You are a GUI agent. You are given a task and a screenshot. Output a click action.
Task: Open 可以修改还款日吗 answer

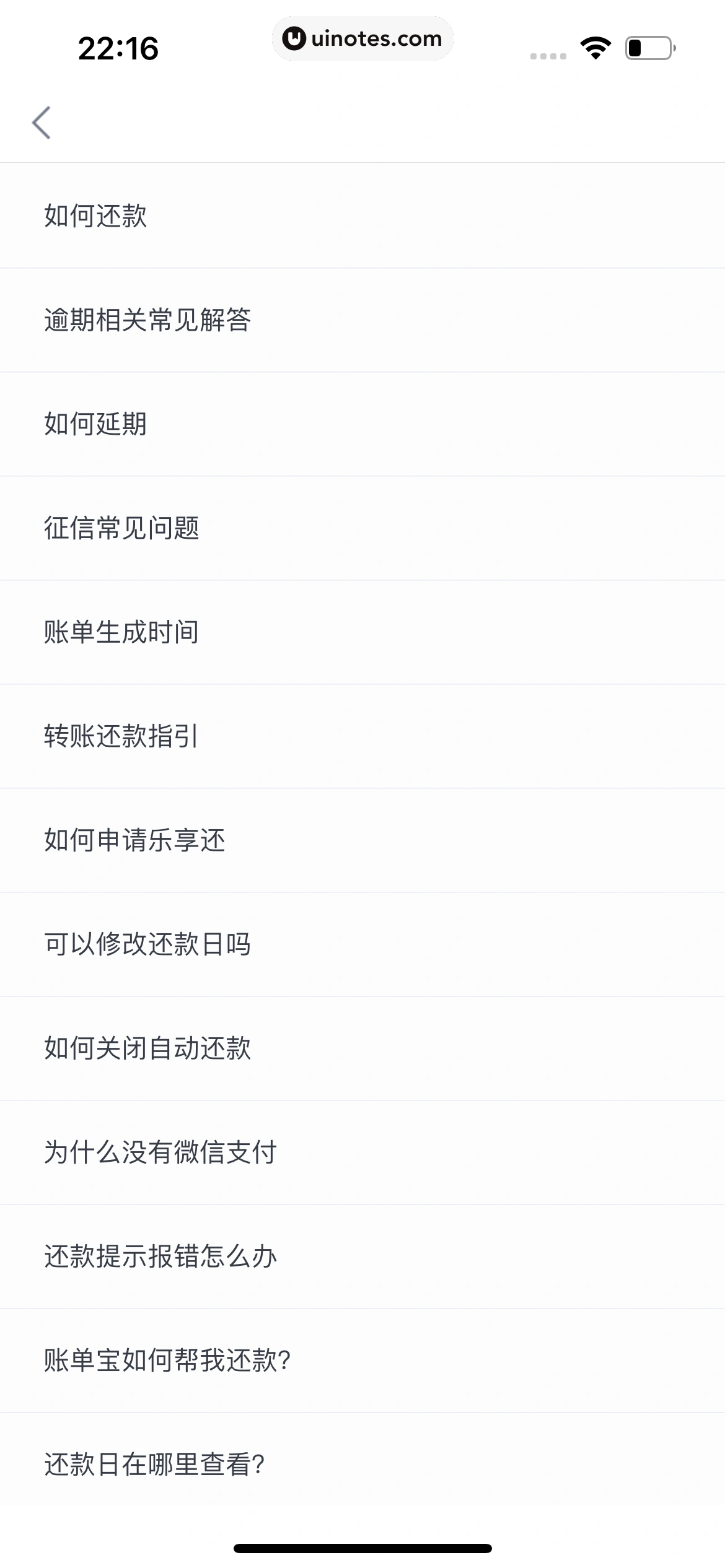pyautogui.click(x=147, y=944)
